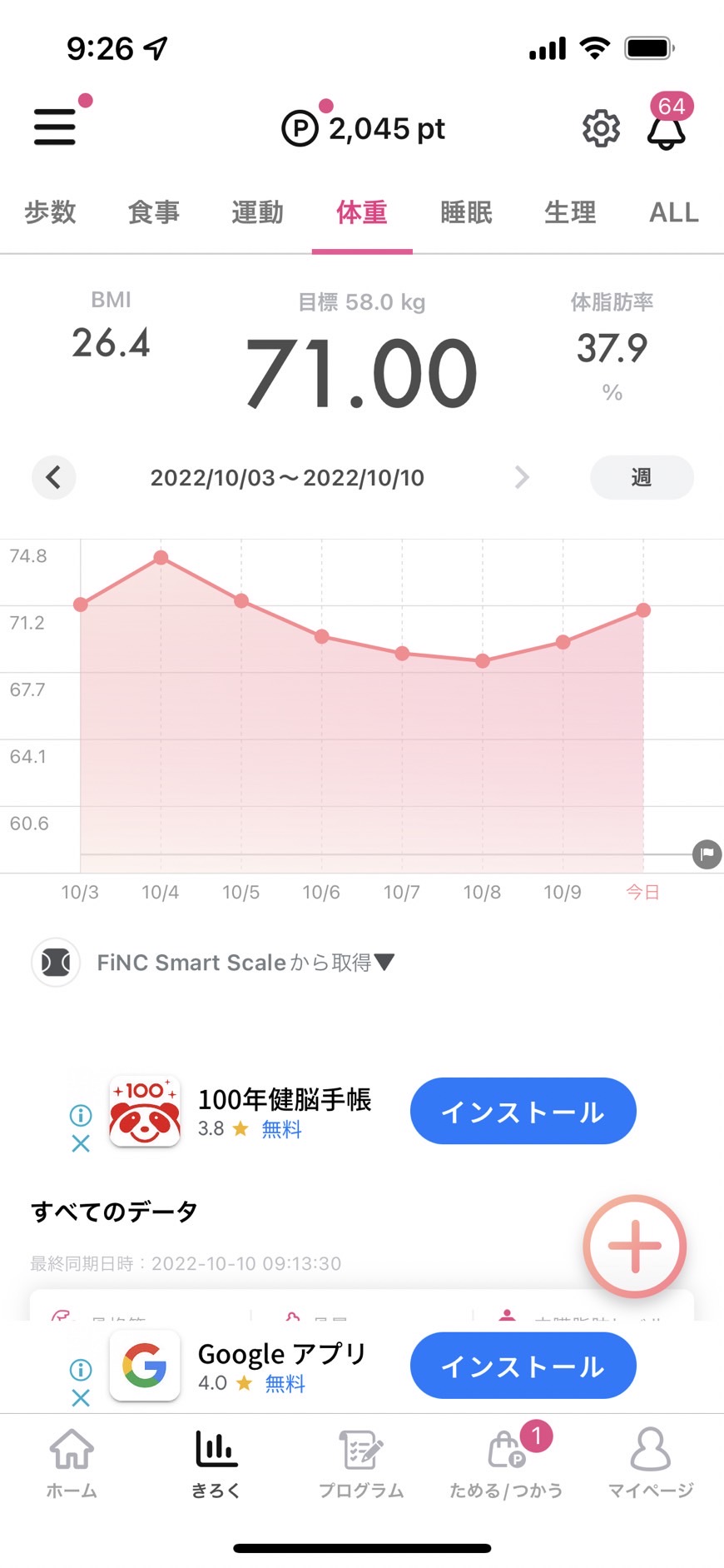Install the Google アプリ ad
Viewport: 724px width, 1568px height.
pyautogui.click(x=523, y=1366)
